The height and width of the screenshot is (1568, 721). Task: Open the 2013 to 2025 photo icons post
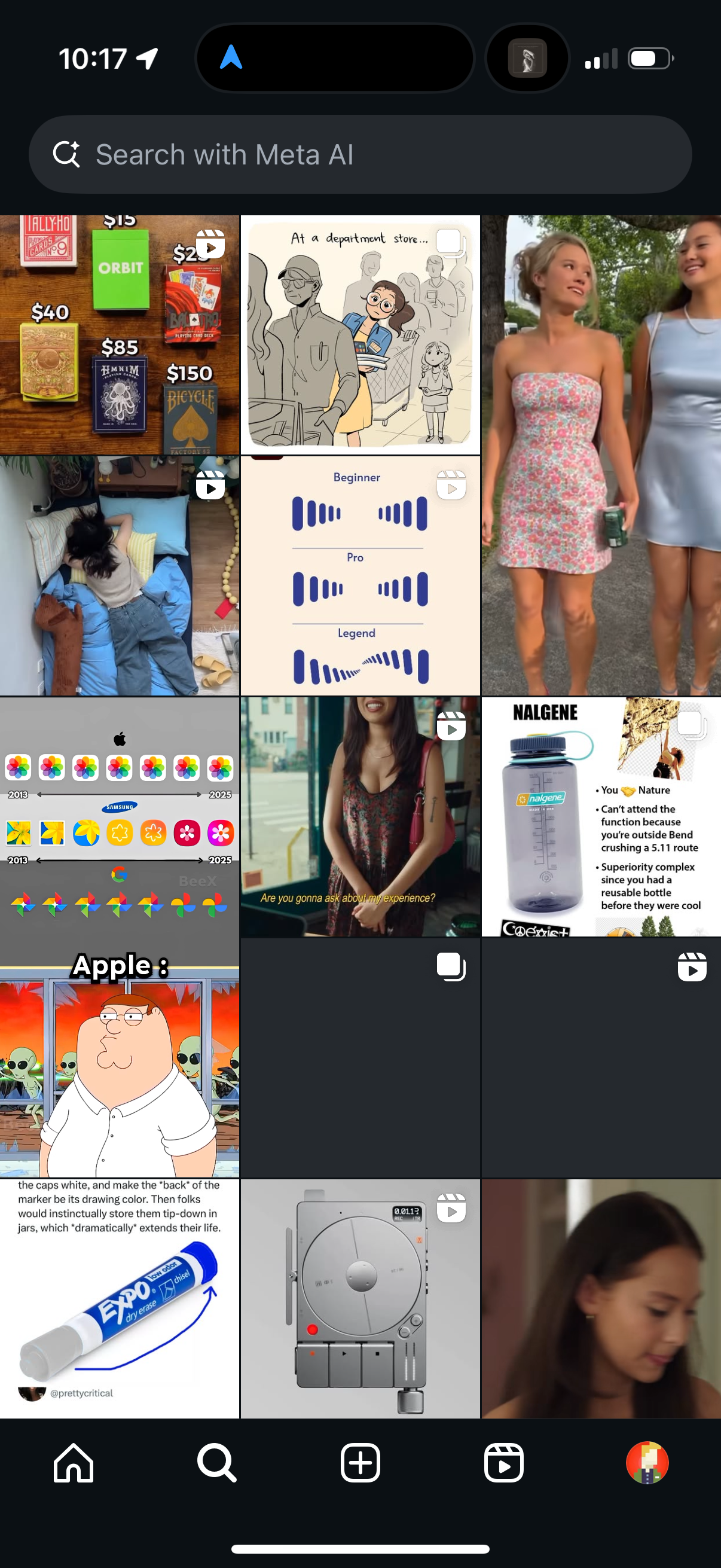coord(119,816)
